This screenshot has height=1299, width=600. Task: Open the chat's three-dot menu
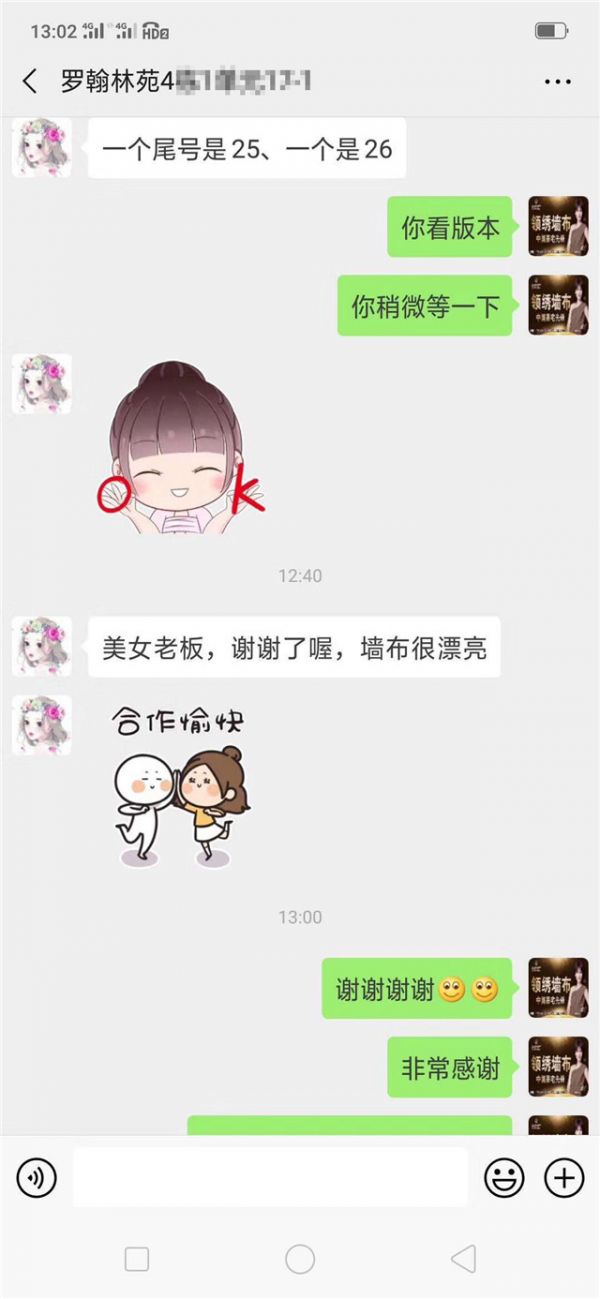pyautogui.click(x=557, y=82)
